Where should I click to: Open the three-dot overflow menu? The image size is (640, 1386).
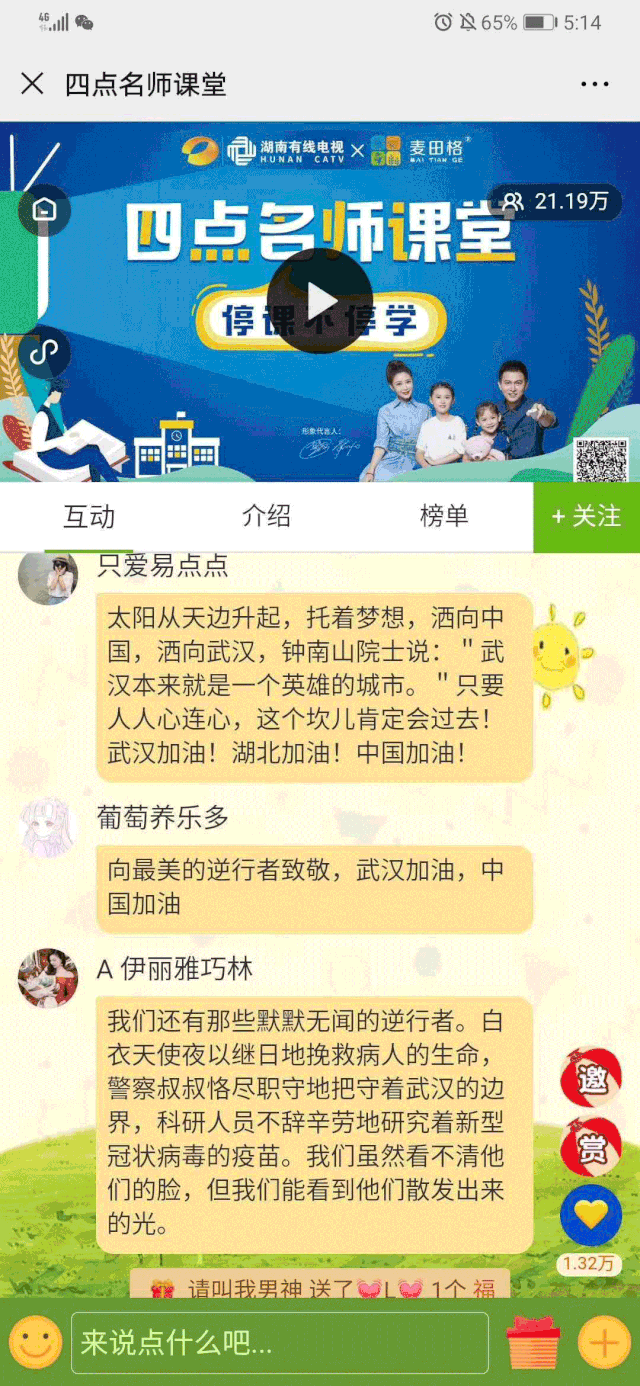pos(594,84)
